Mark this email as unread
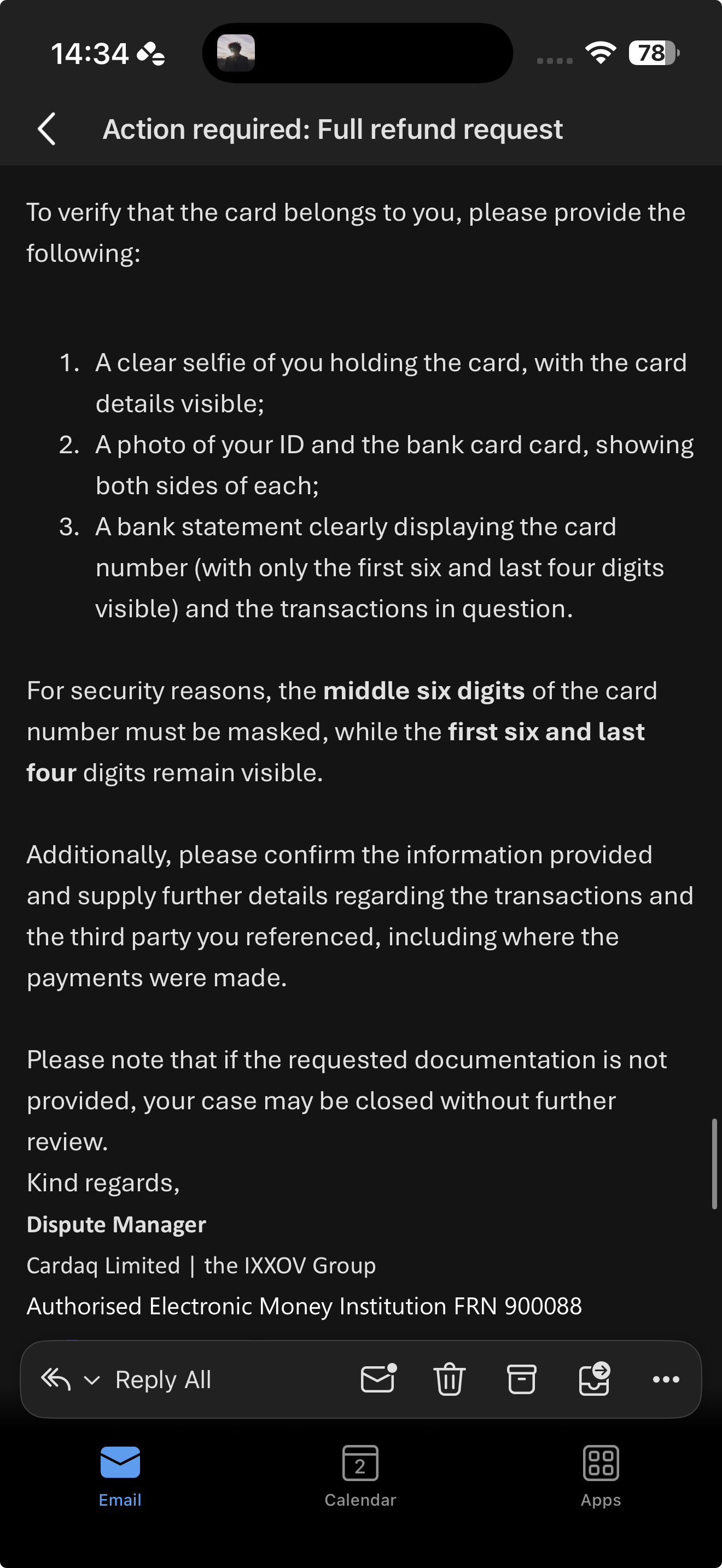Image resolution: width=722 pixels, height=1568 pixels. coord(378,1379)
